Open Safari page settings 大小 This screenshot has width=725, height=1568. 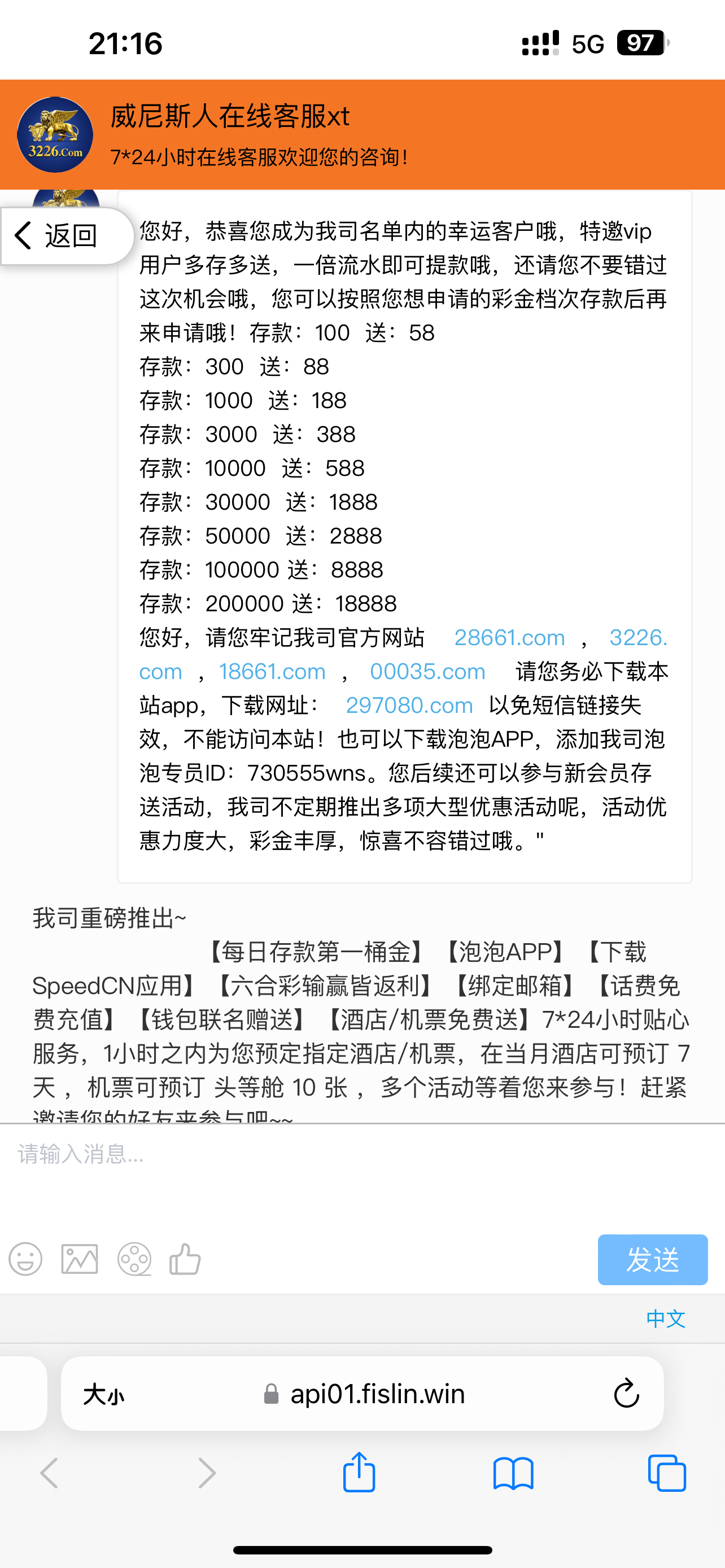pyautogui.click(x=103, y=1394)
